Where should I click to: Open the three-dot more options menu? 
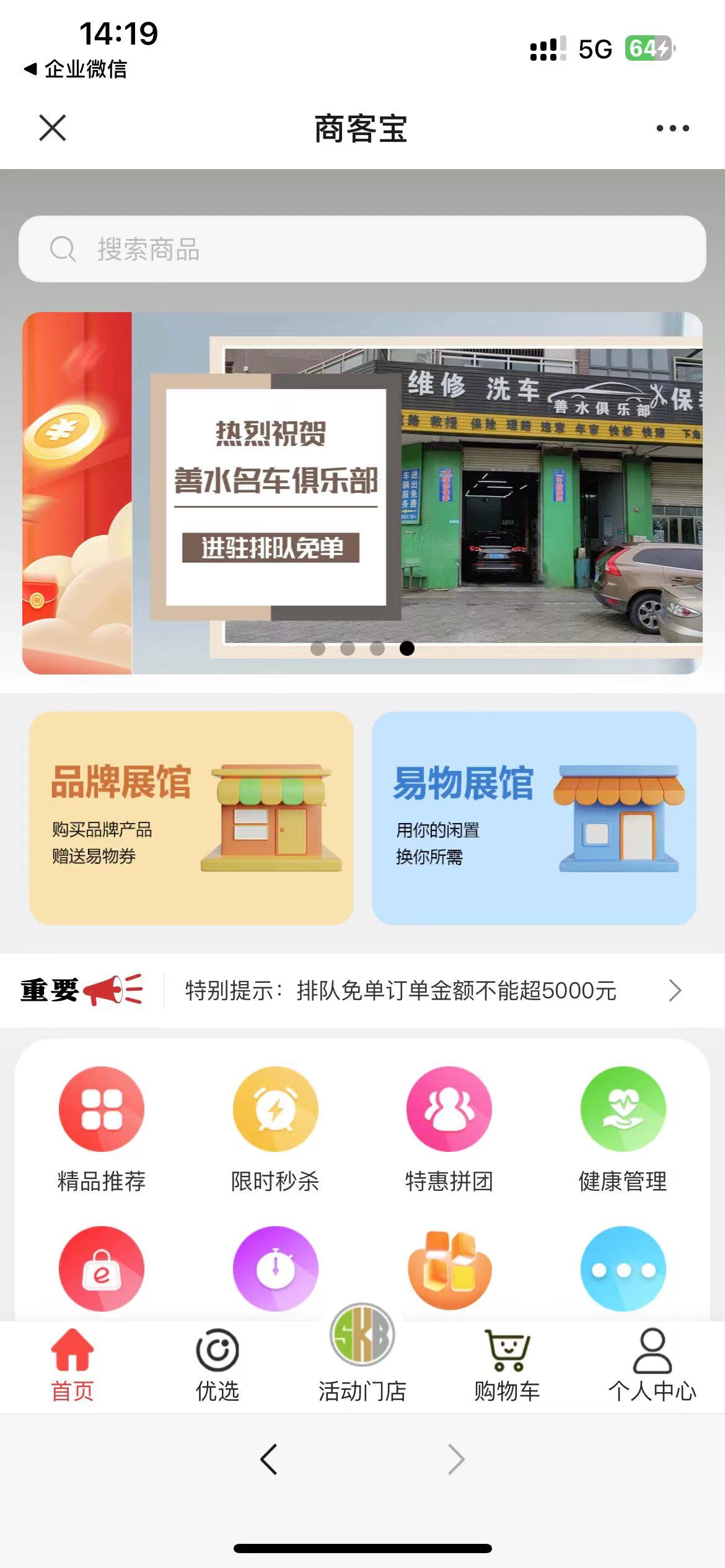click(672, 128)
